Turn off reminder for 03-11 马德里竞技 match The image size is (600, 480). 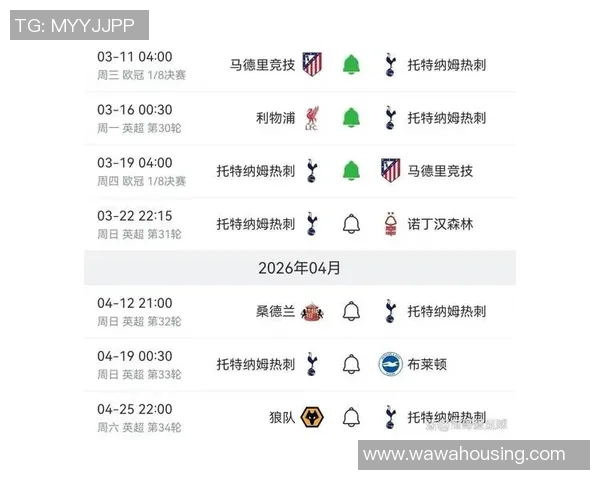point(350,65)
